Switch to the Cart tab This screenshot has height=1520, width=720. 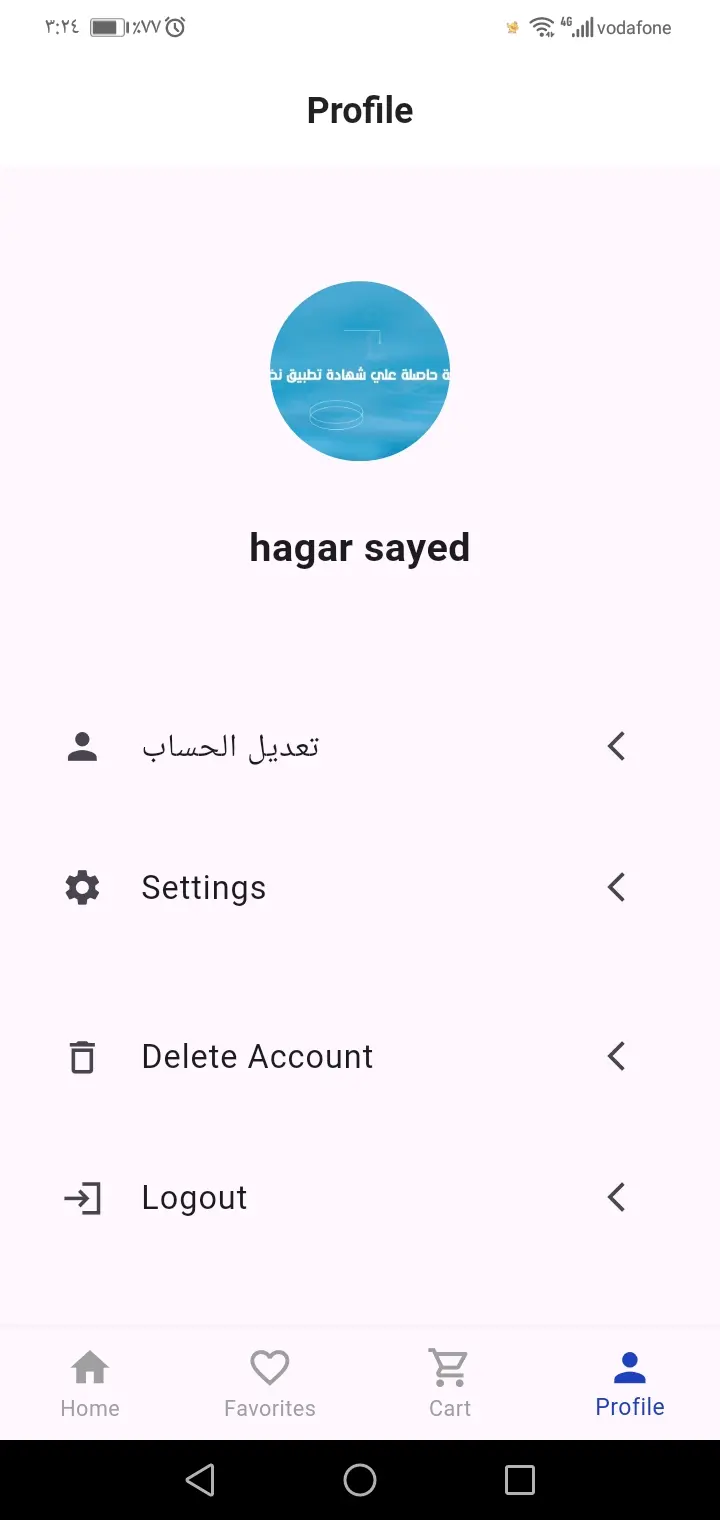pos(449,1382)
